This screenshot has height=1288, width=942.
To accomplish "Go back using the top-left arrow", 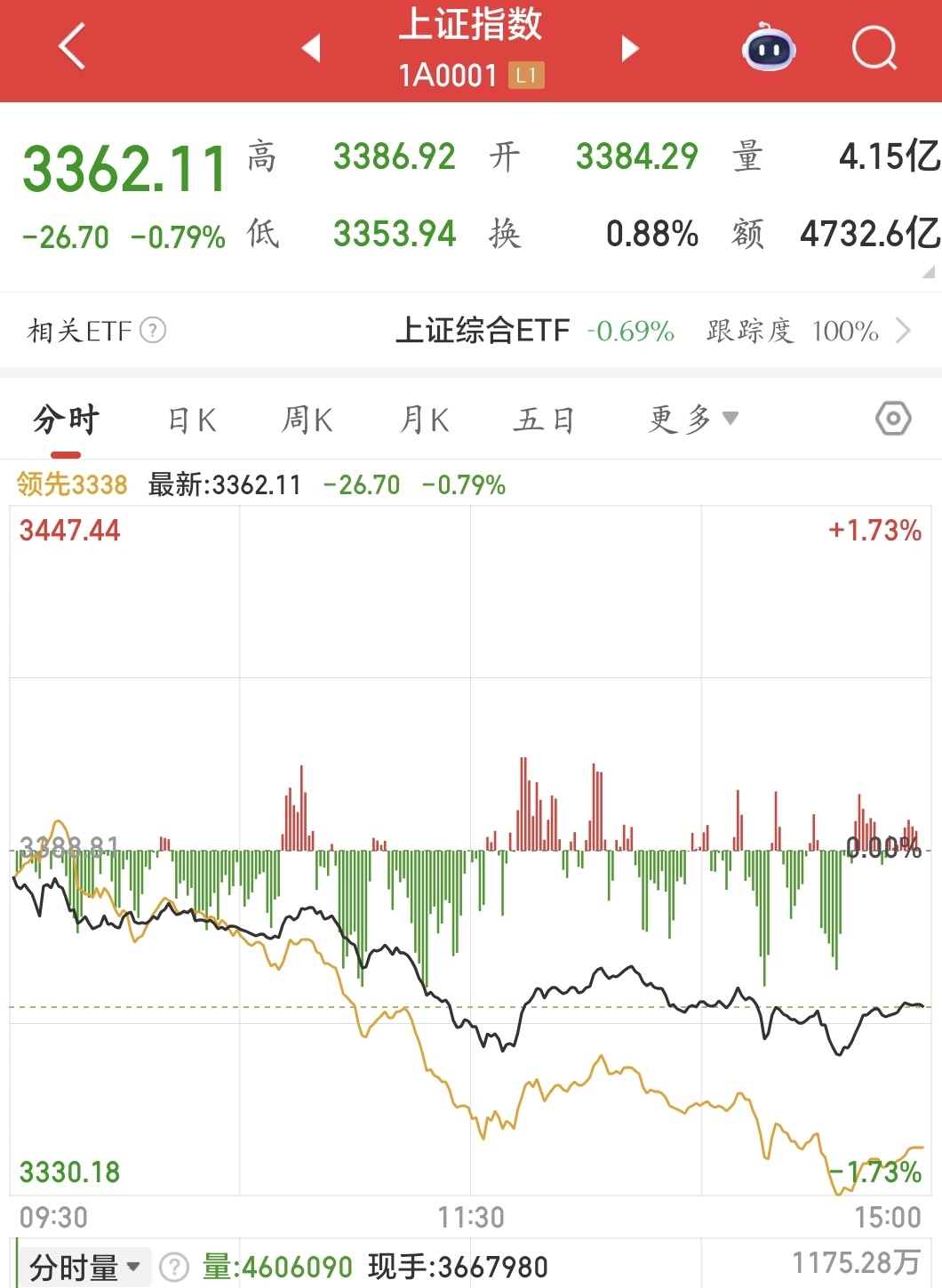I will [72, 46].
